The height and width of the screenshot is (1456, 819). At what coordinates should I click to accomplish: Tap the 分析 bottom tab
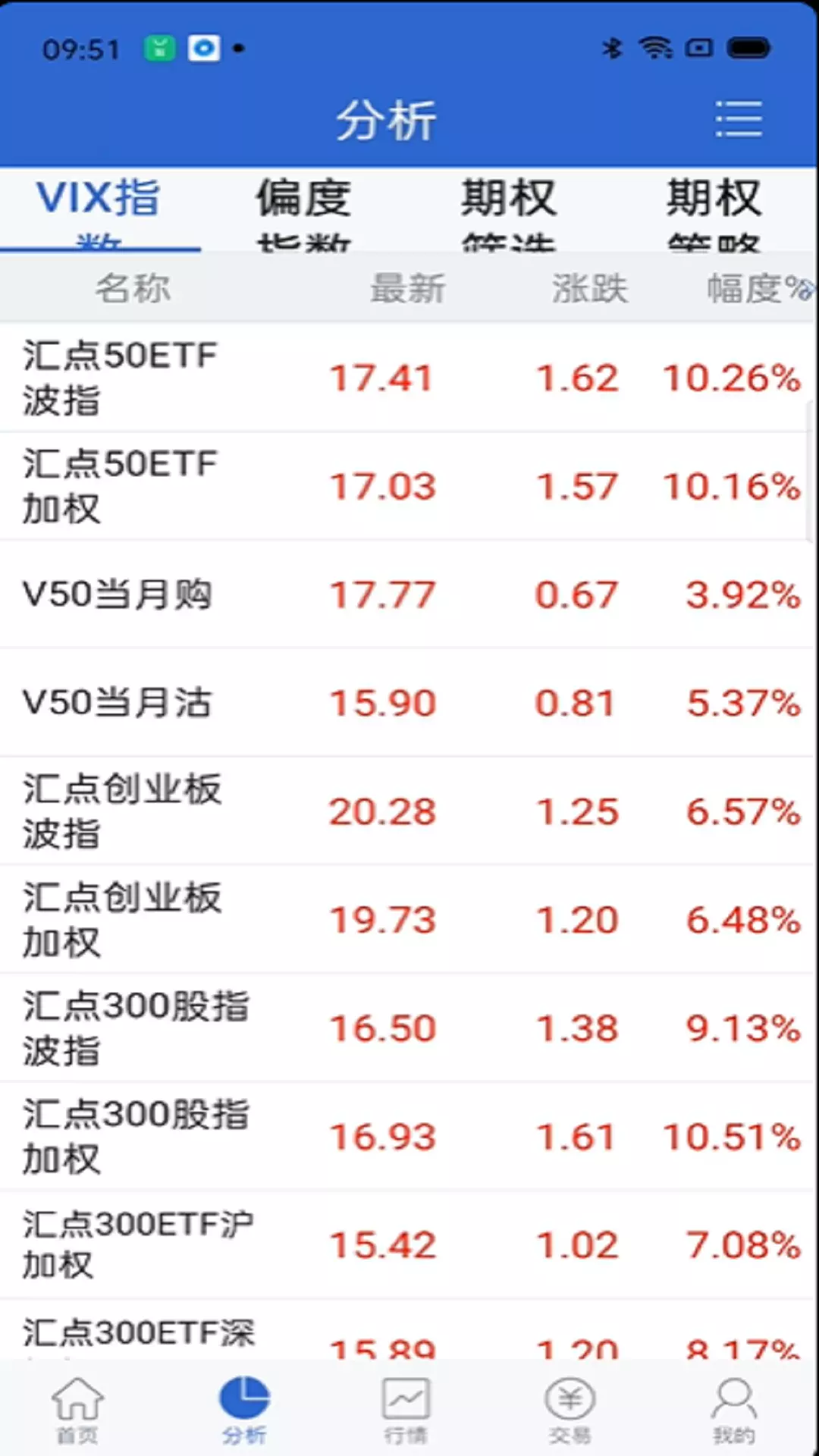[x=244, y=1409]
